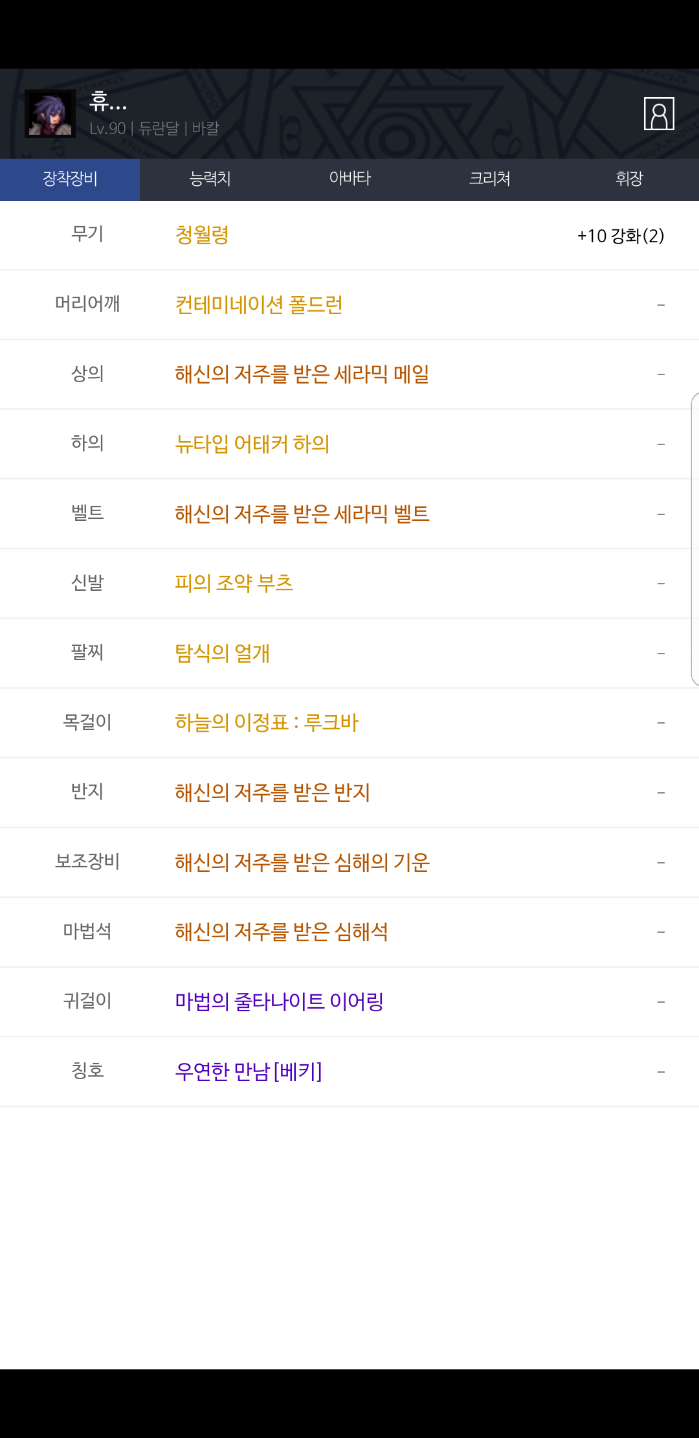This screenshot has width=699, height=1438.
Task: View 뉴타입 어태커 하의 details
Action: 252,444
